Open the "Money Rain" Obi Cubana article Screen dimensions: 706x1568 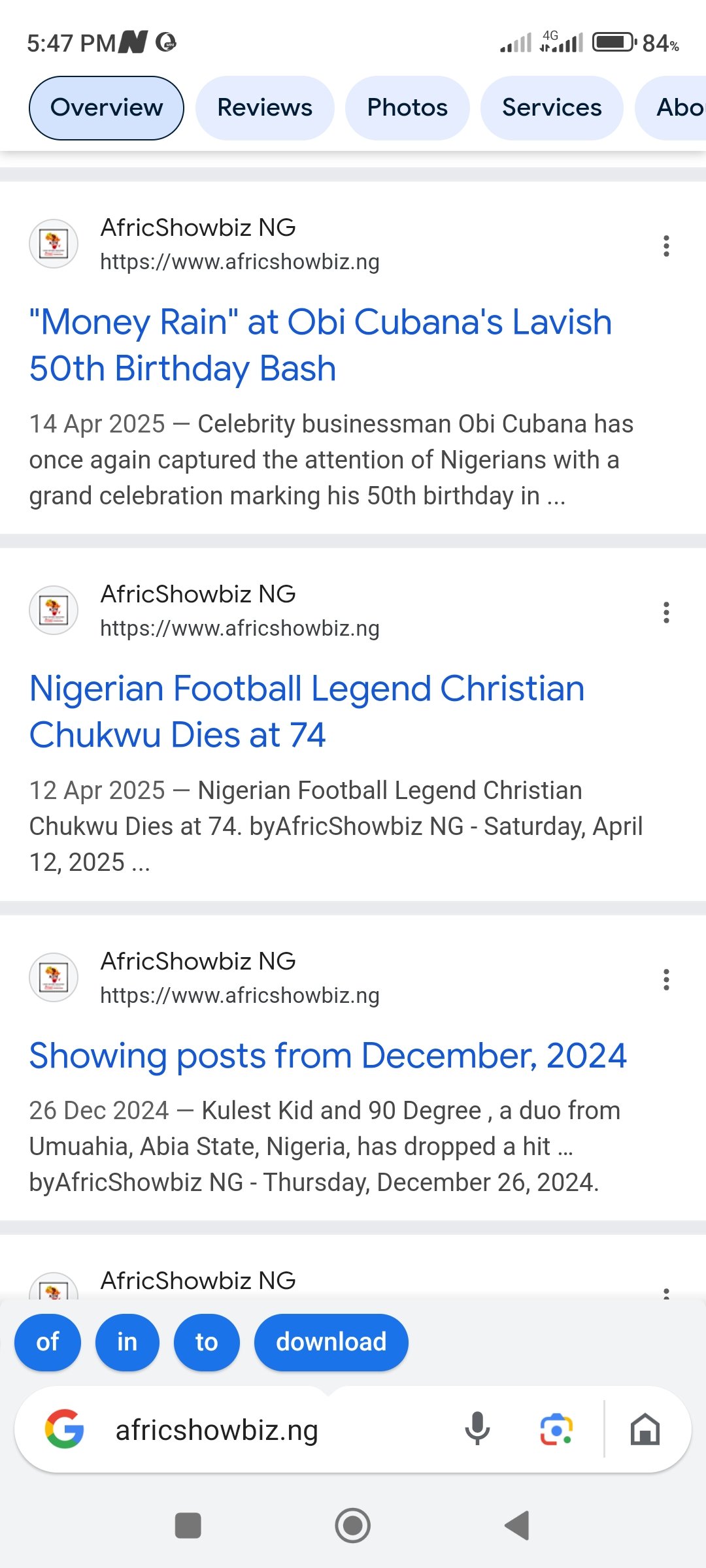(320, 344)
